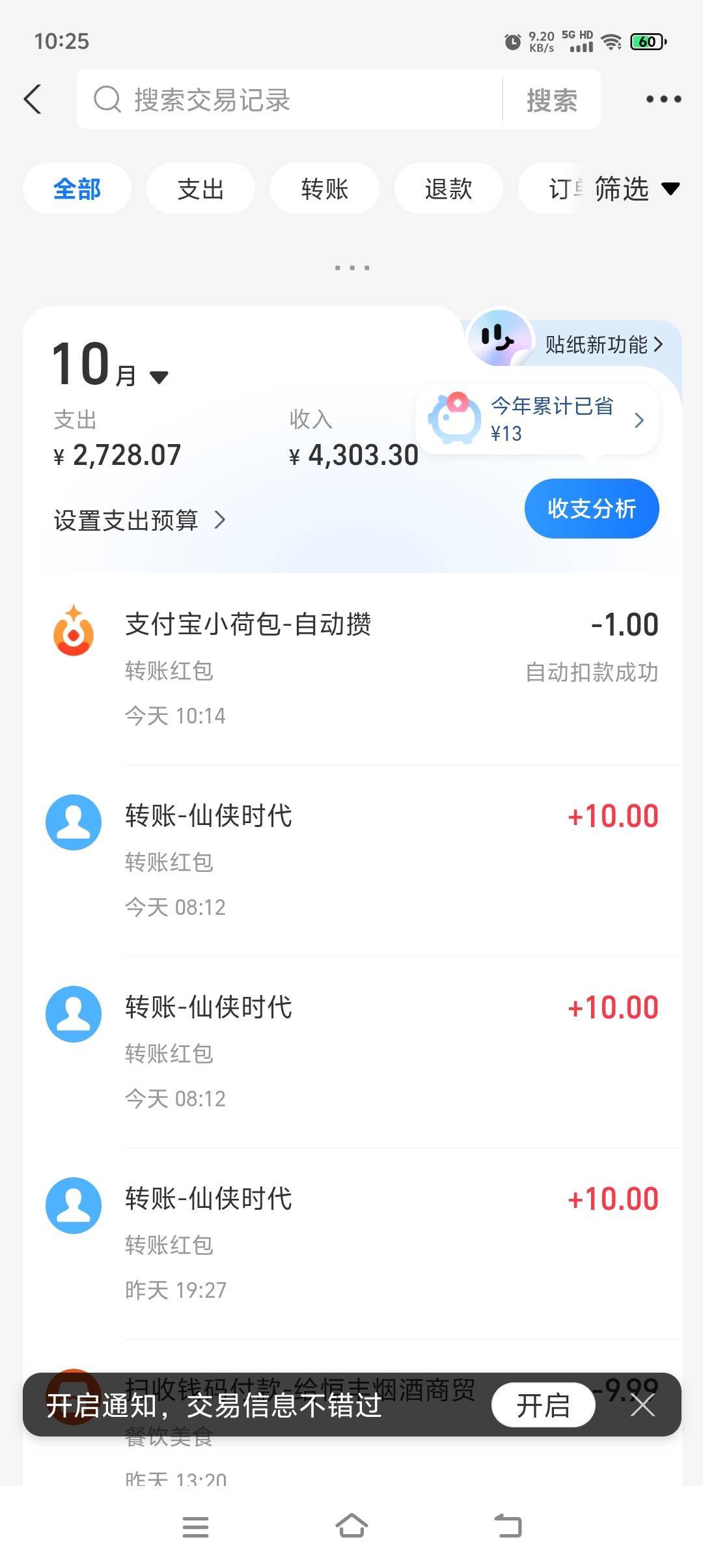This screenshot has width=703, height=1568.
Task: Switch to the 支出 filter chip
Action: coord(200,189)
